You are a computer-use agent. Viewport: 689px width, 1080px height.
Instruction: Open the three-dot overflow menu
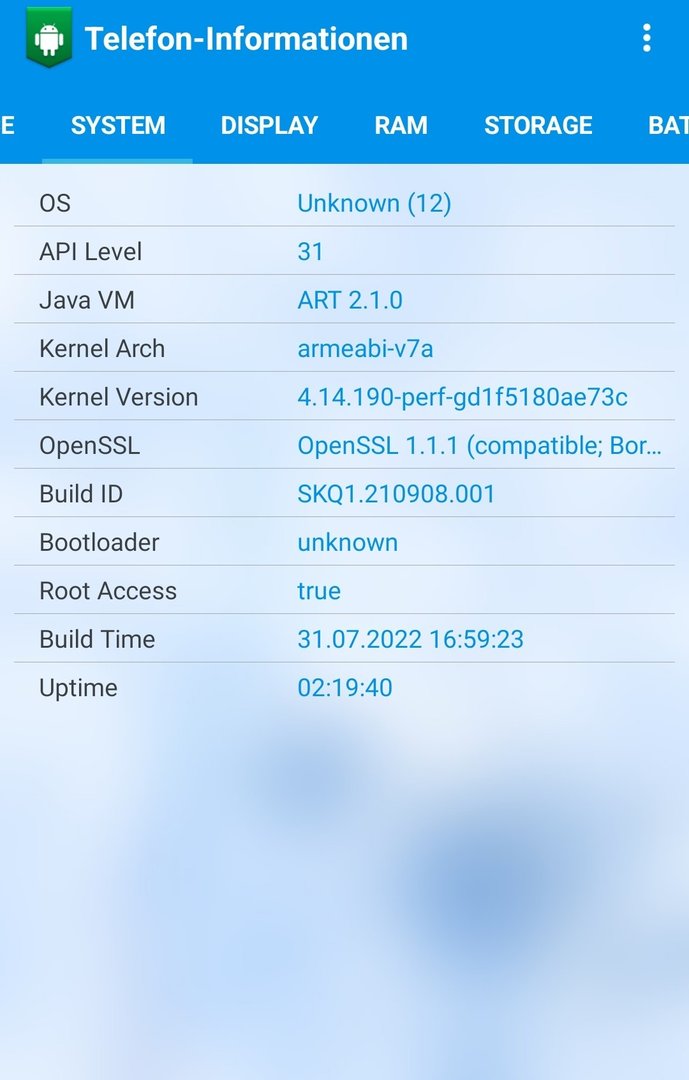(647, 39)
